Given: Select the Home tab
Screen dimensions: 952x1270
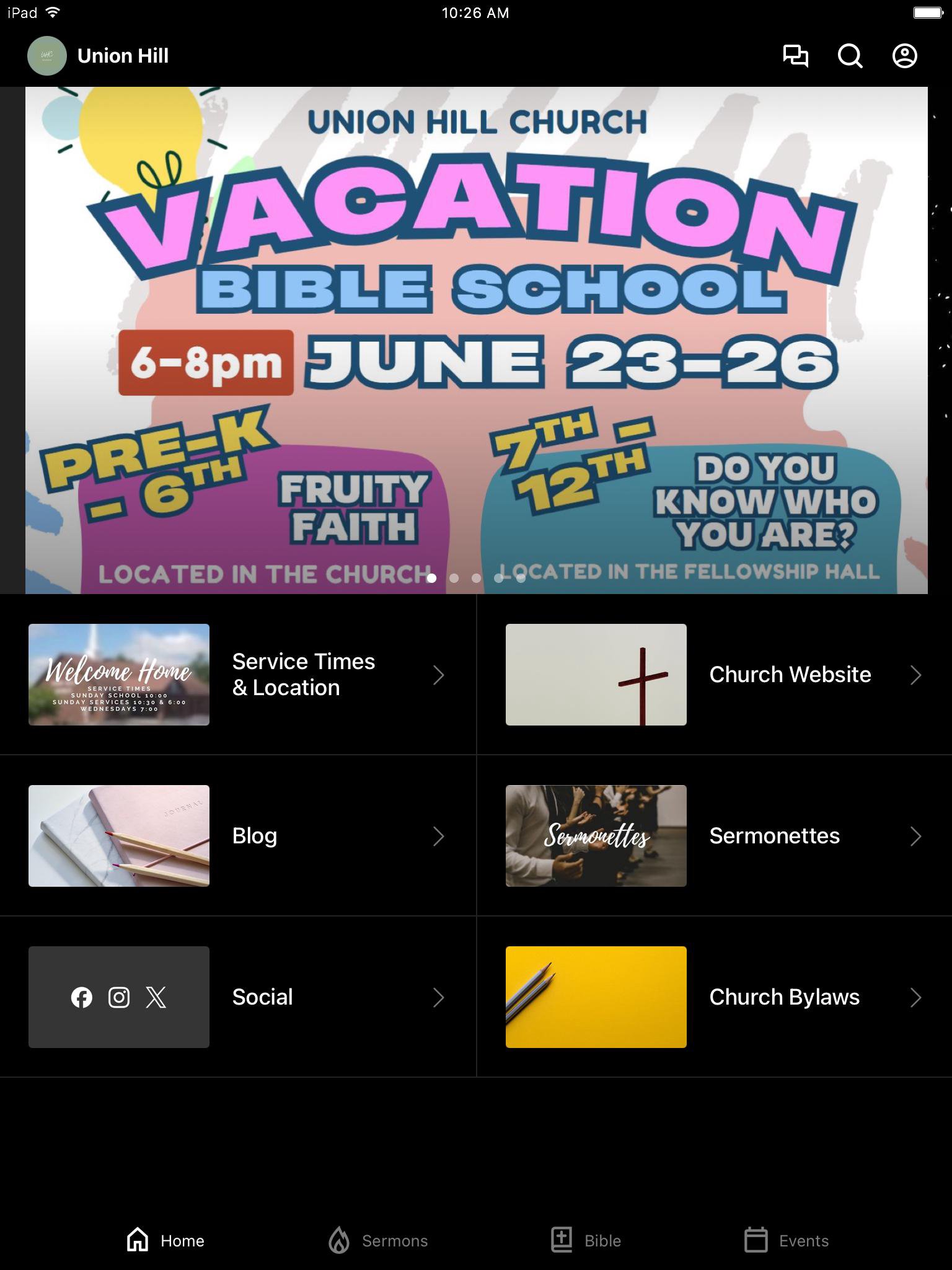Looking at the screenshot, I should [x=165, y=1240].
